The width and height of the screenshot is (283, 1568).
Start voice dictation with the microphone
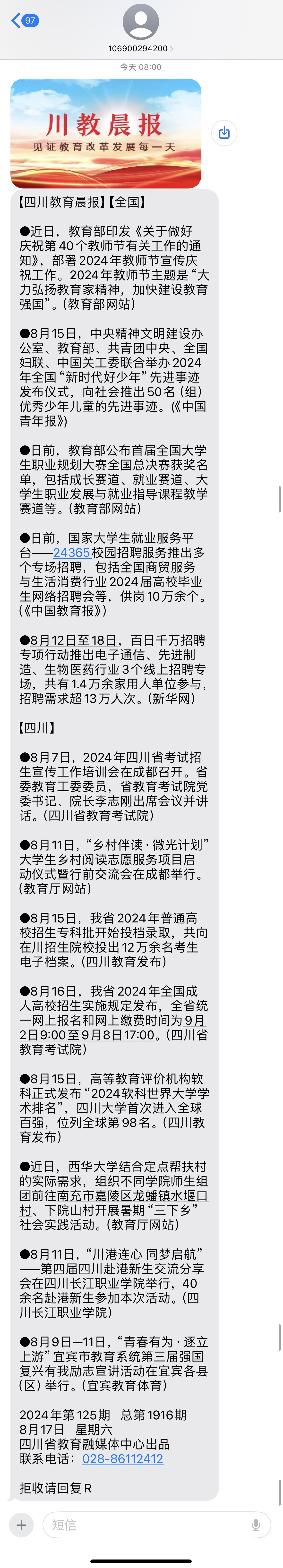tap(256, 1525)
